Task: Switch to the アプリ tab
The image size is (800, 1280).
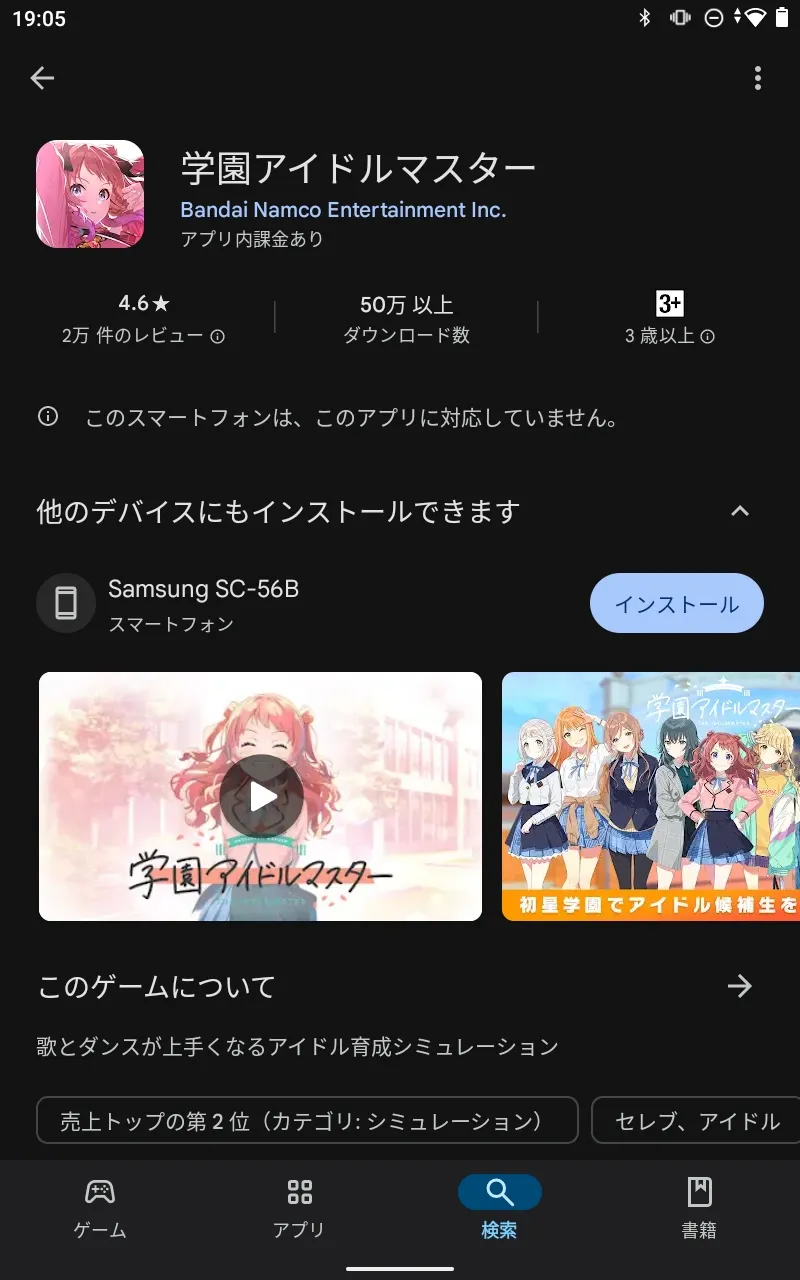Action: pyautogui.click(x=299, y=1208)
